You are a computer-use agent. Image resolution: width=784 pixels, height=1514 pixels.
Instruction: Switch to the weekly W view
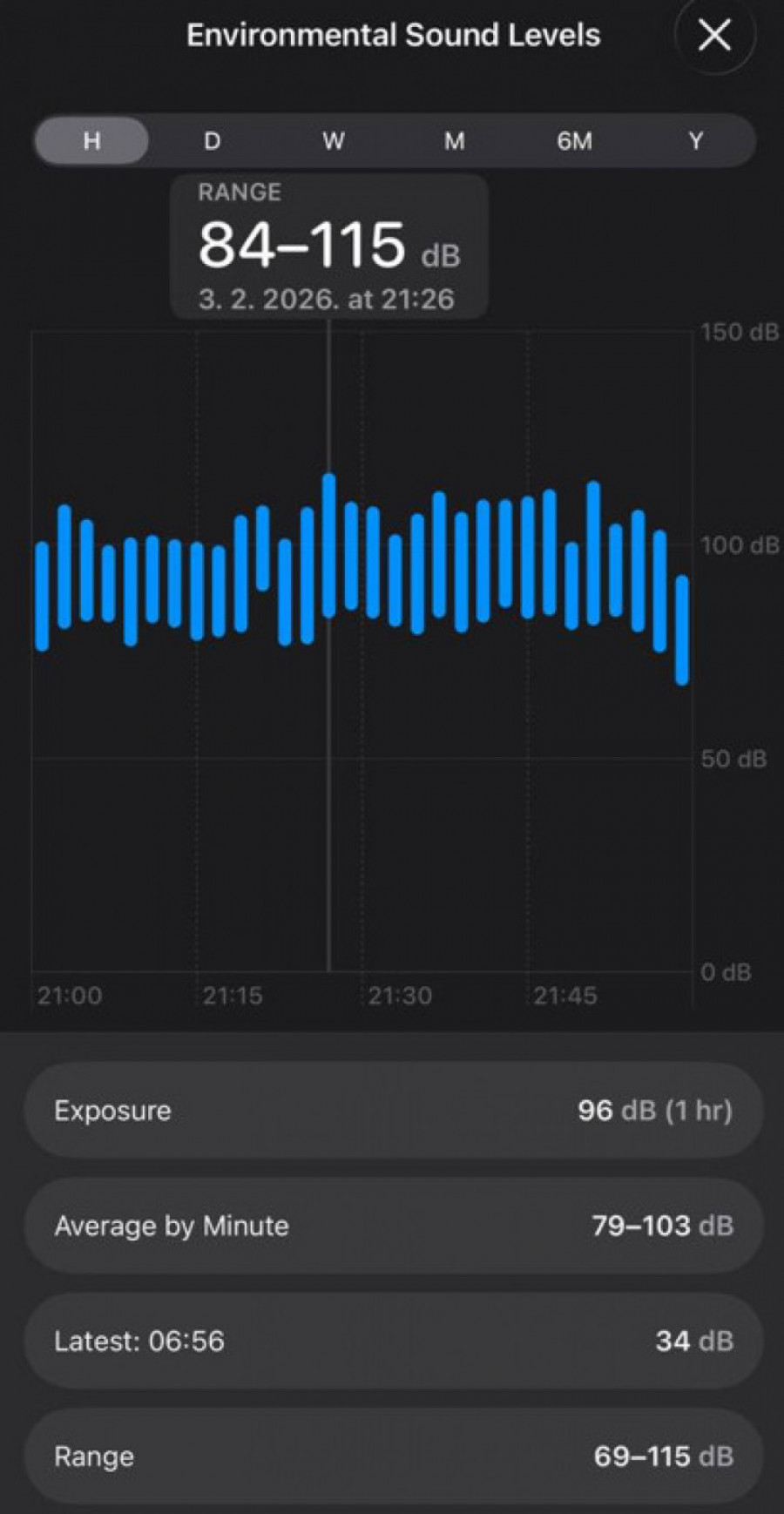[x=333, y=141]
